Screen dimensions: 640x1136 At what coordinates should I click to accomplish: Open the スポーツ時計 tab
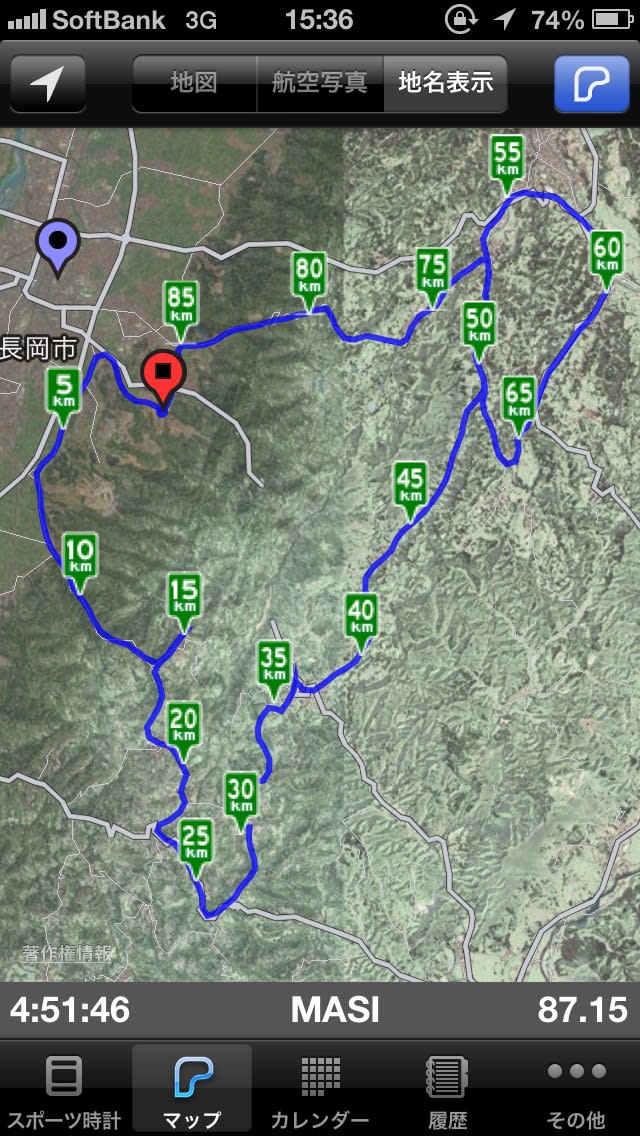click(x=64, y=1089)
